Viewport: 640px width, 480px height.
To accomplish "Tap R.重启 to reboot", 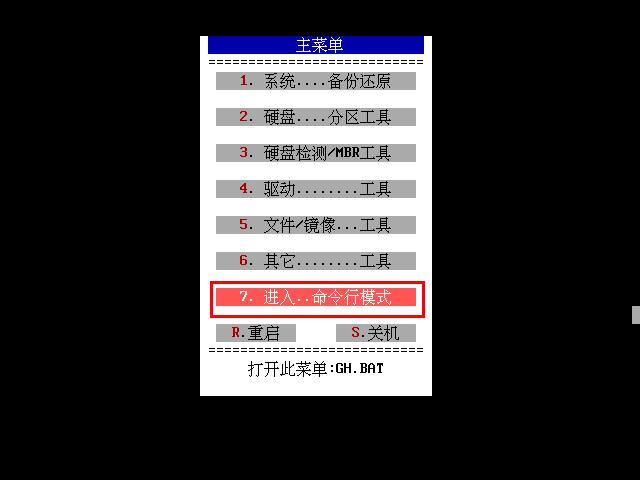I will 255,333.
